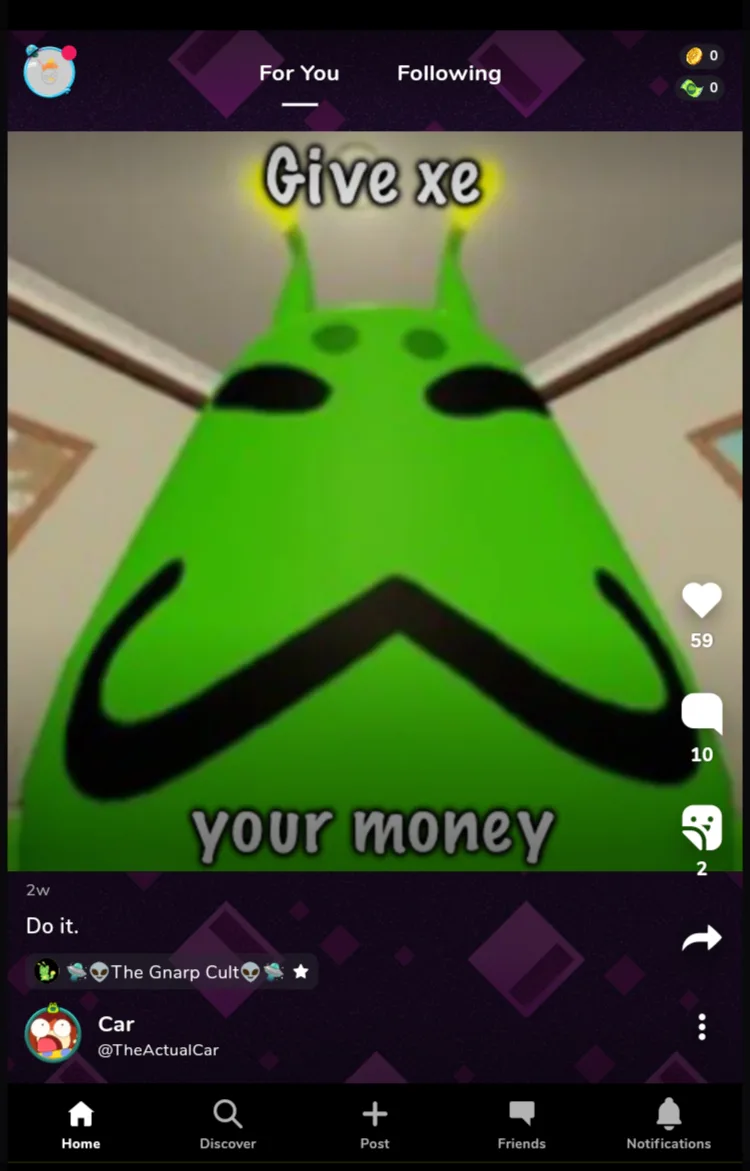Open the Notifications tab
Viewport: 750px width, 1171px height.
point(668,1125)
